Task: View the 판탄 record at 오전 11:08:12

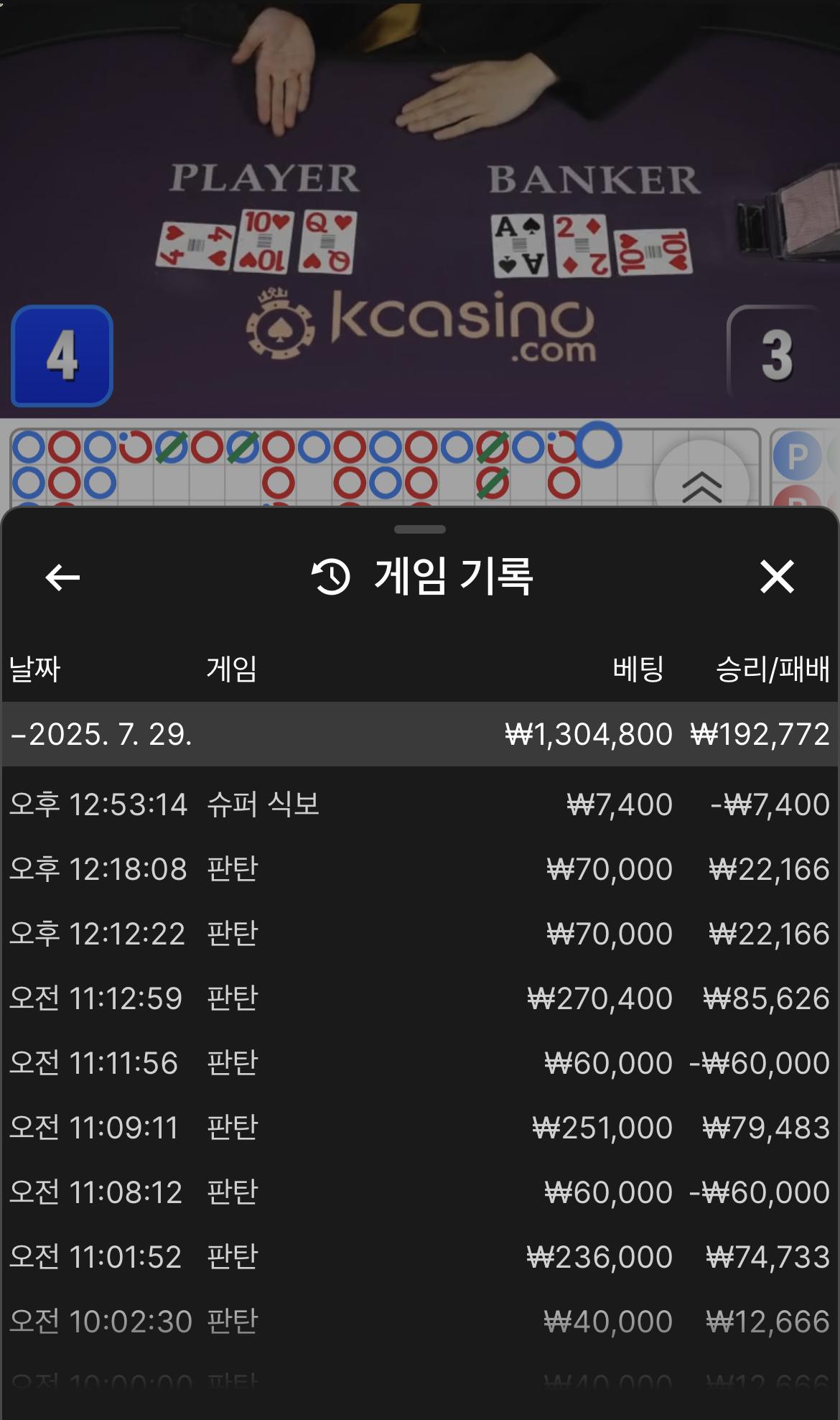Action: pos(419,1192)
